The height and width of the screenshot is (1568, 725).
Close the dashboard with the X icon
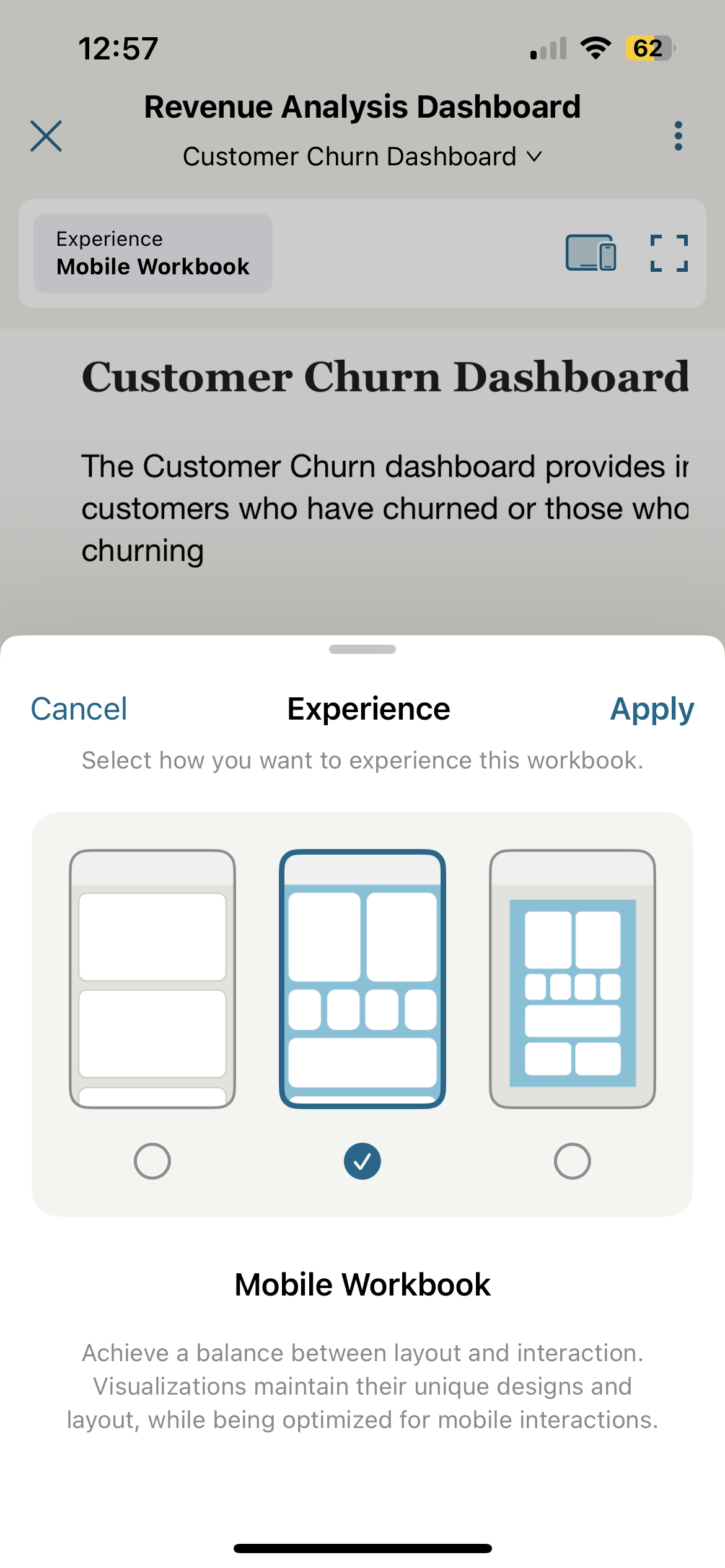pyautogui.click(x=46, y=136)
